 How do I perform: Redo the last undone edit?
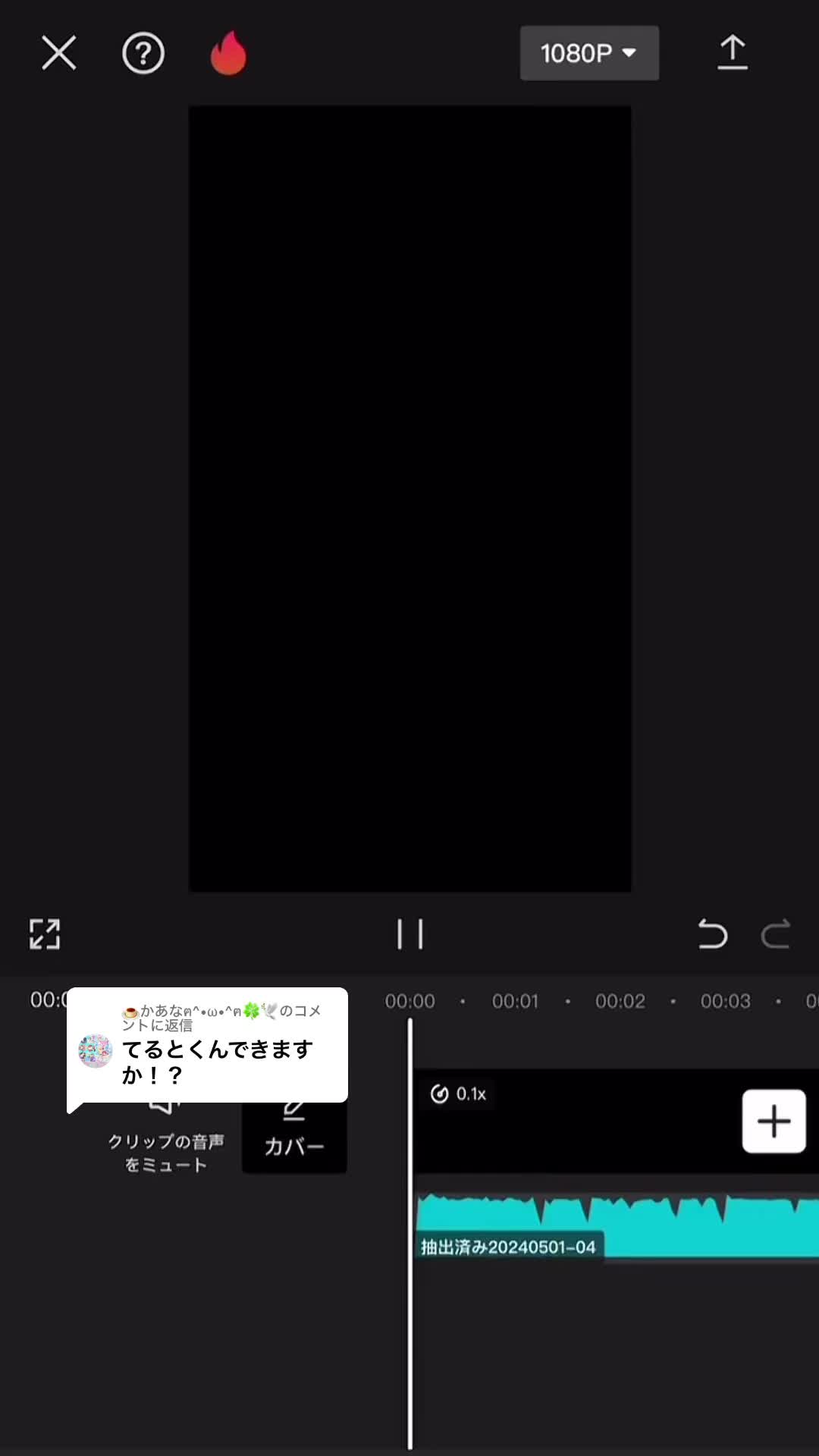click(x=776, y=934)
